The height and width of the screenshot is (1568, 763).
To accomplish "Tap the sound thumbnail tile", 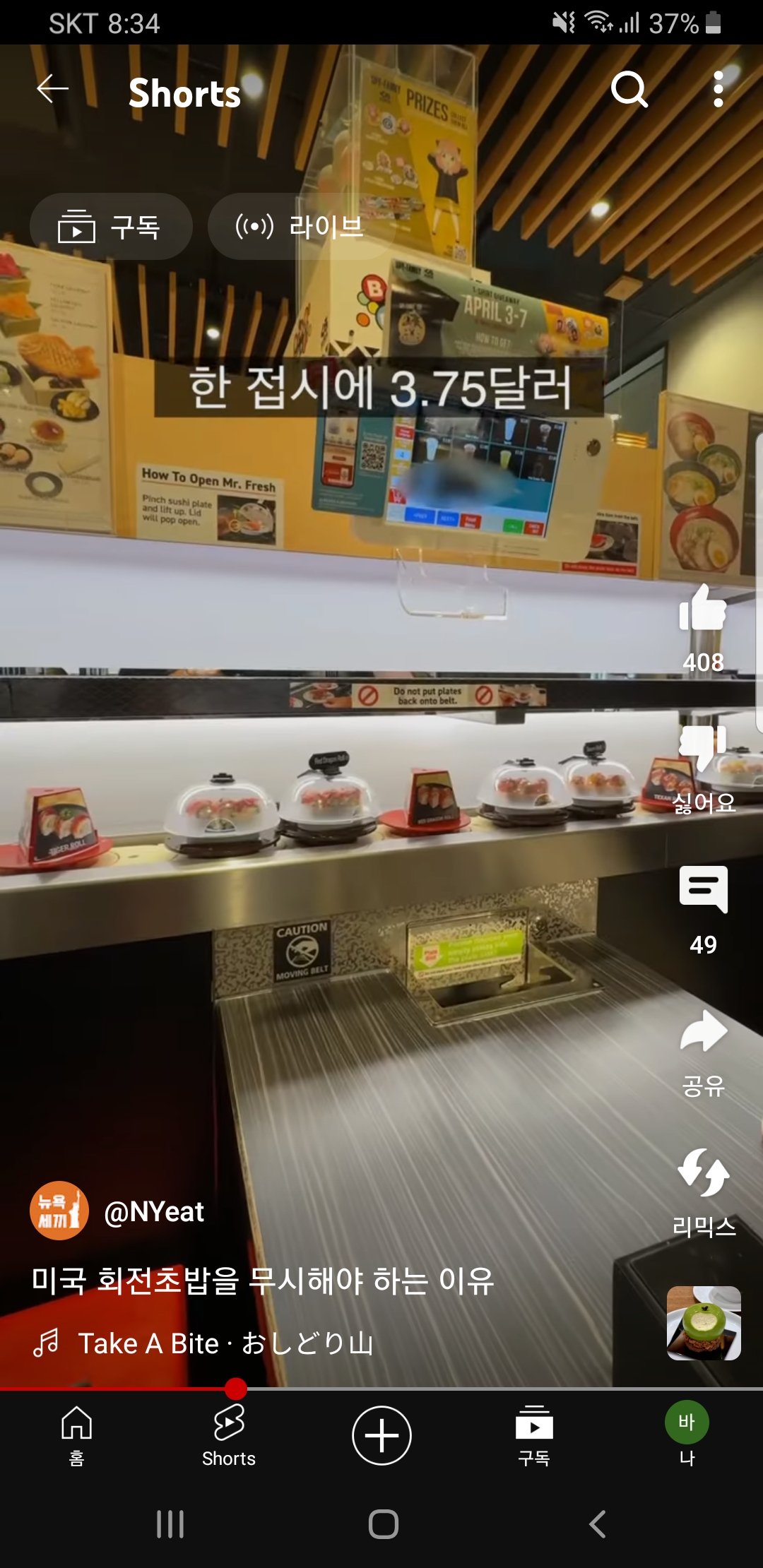I will (x=704, y=1323).
